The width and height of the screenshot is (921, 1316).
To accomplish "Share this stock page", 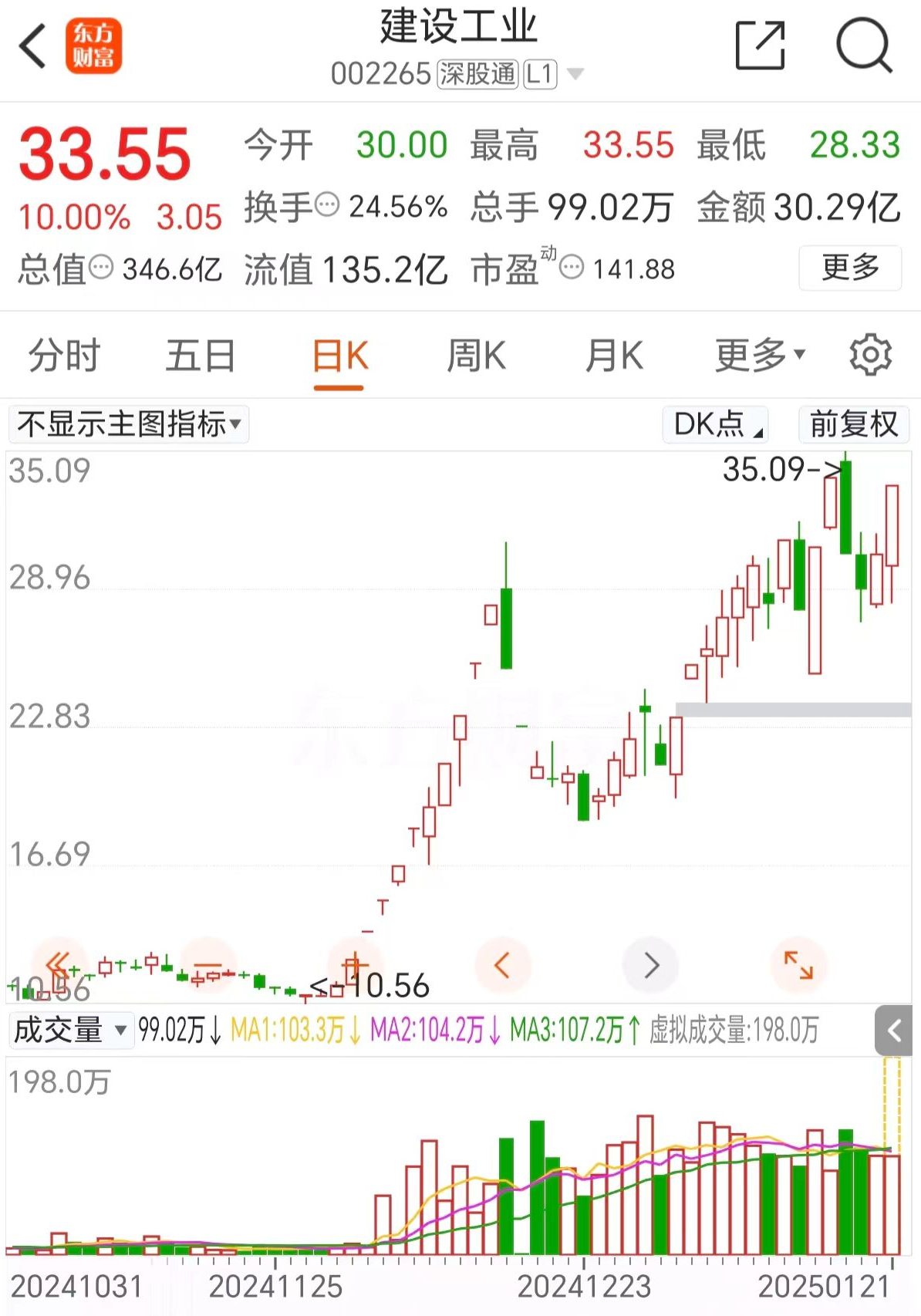I will (x=760, y=46).
